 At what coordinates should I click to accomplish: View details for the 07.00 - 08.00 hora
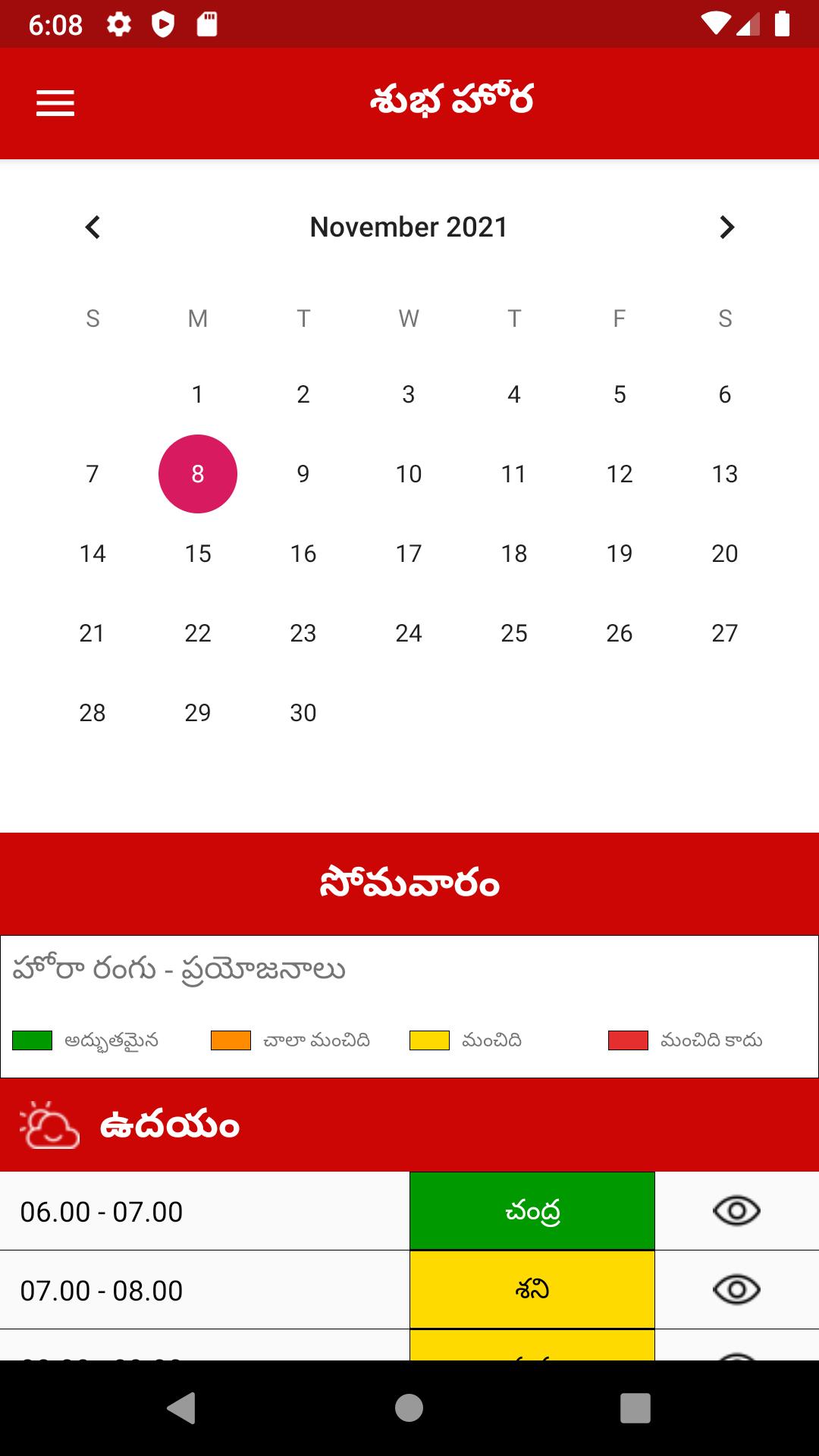(x=736, y=1290)
